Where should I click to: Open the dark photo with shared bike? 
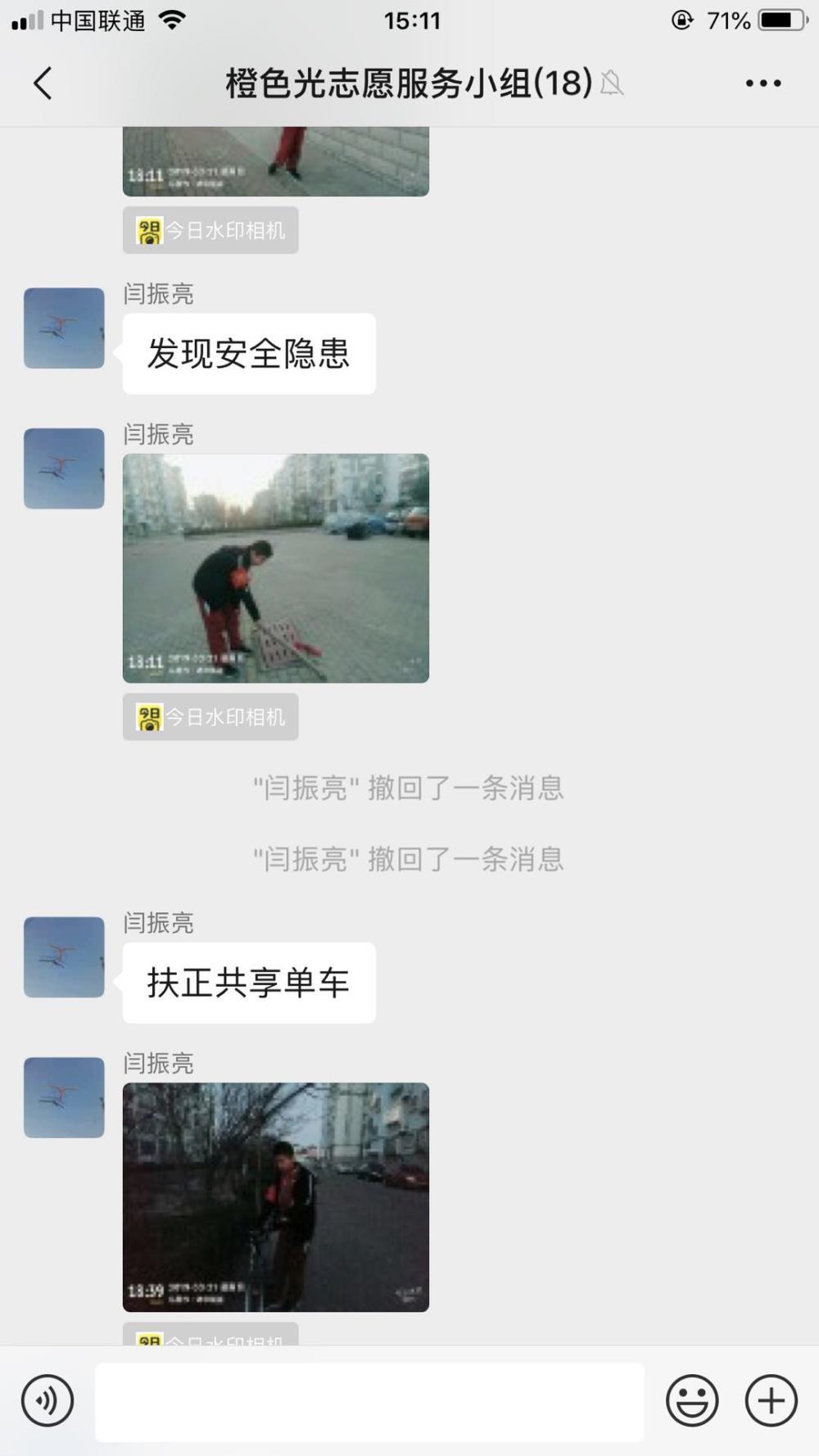coord(276,1197)
